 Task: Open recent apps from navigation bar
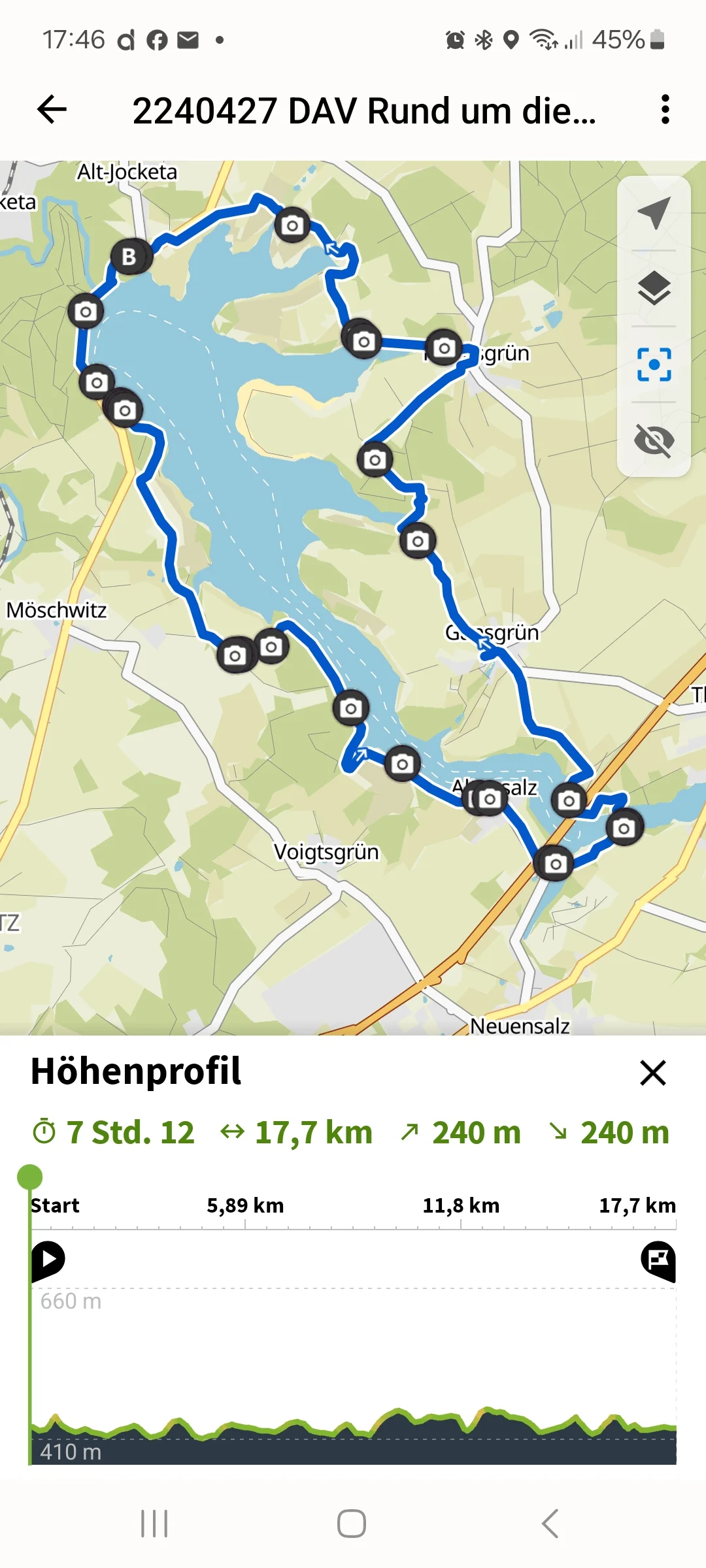tap(154, 1524)
